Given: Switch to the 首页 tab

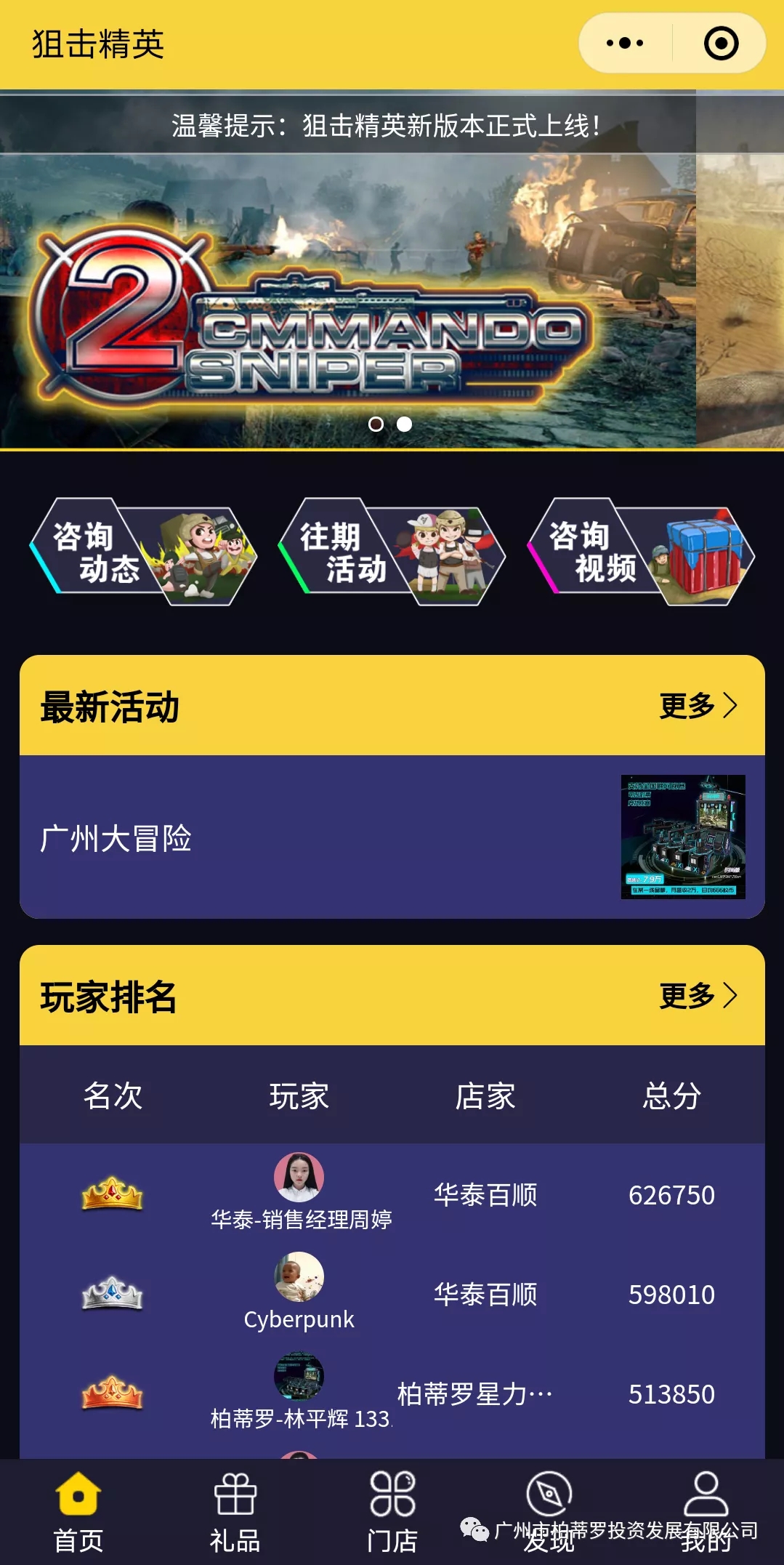Looking at the screenshot, I should pyautogui.click(x=78, y=1512).
